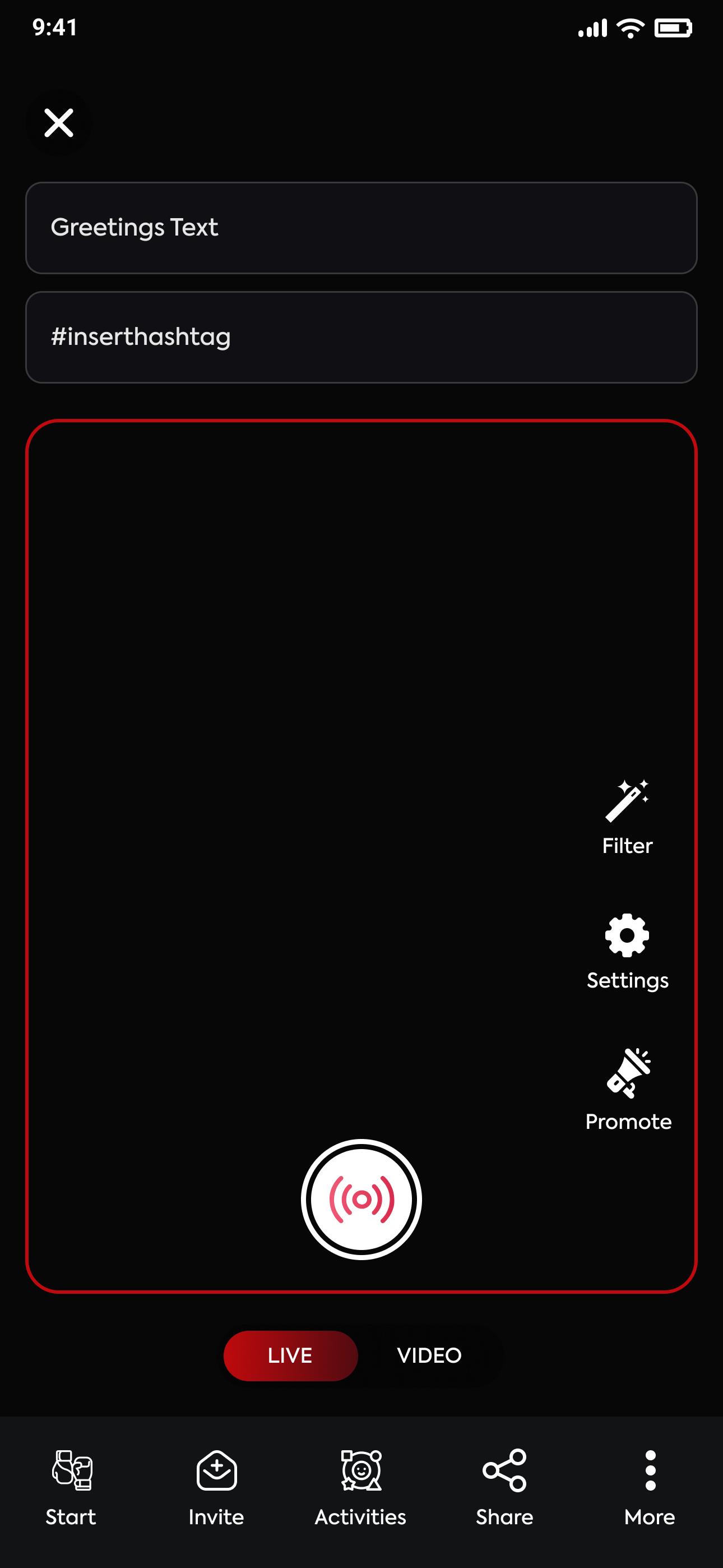Screen dimensions: 723x1568
Task: Close the live setup screen
Action: [x=59, y=123]
